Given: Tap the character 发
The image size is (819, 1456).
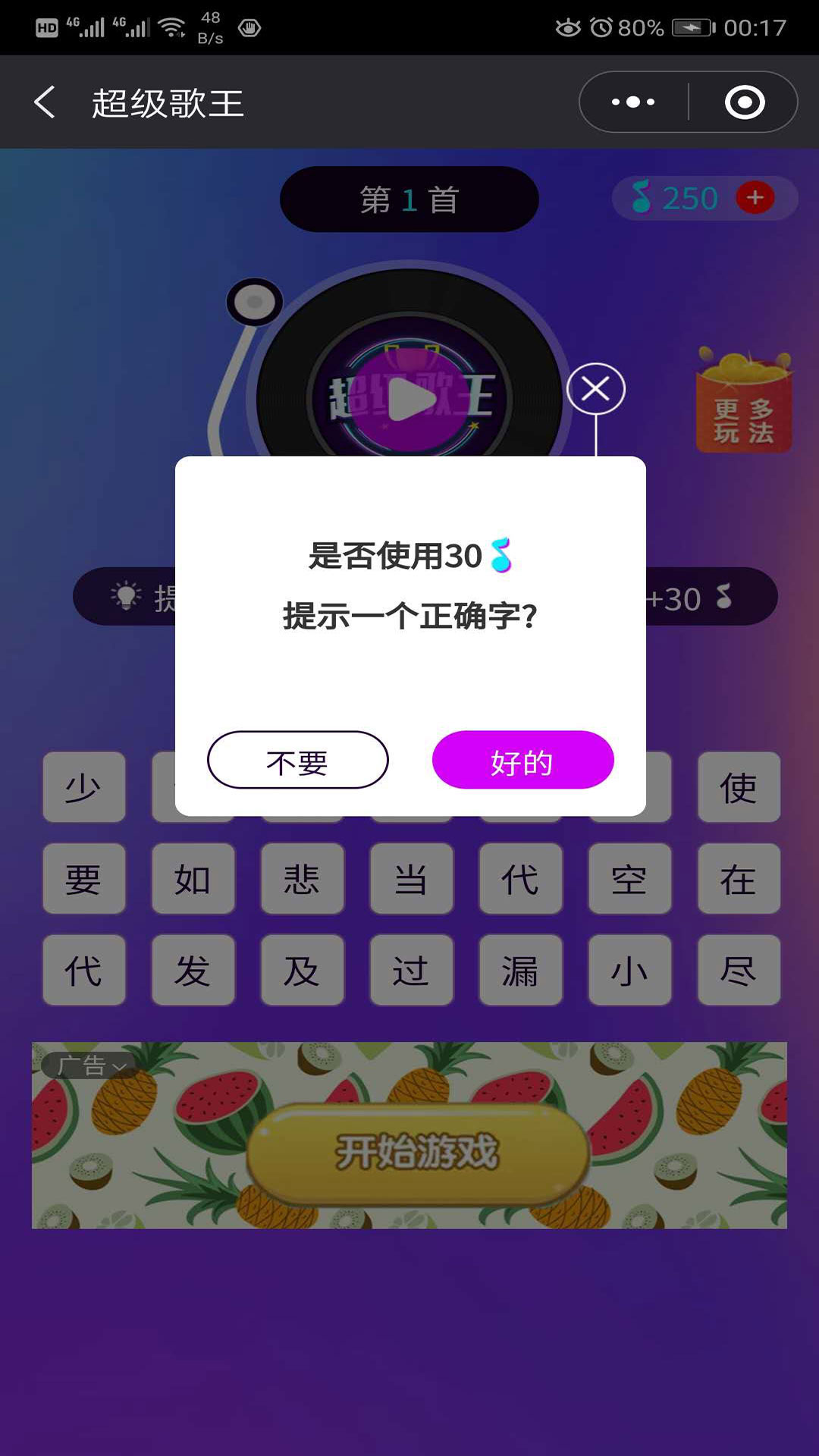Looking at the screenshot, I should [193, 971].
